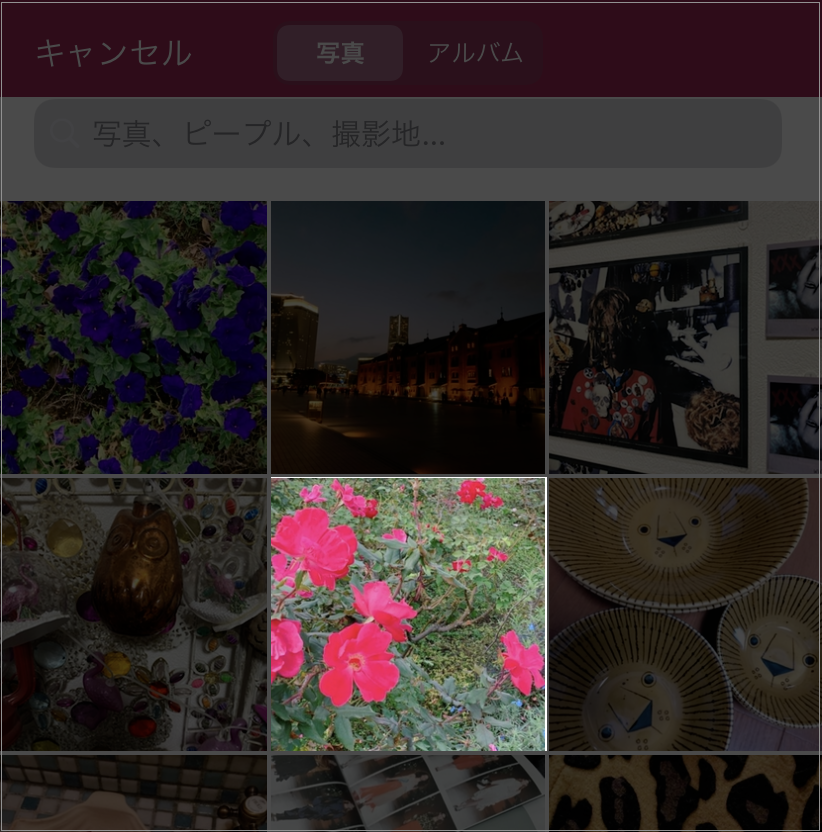Select the mosaic tile photo
822x832 pixels.
pyautogui.click(x=134, y=793)
